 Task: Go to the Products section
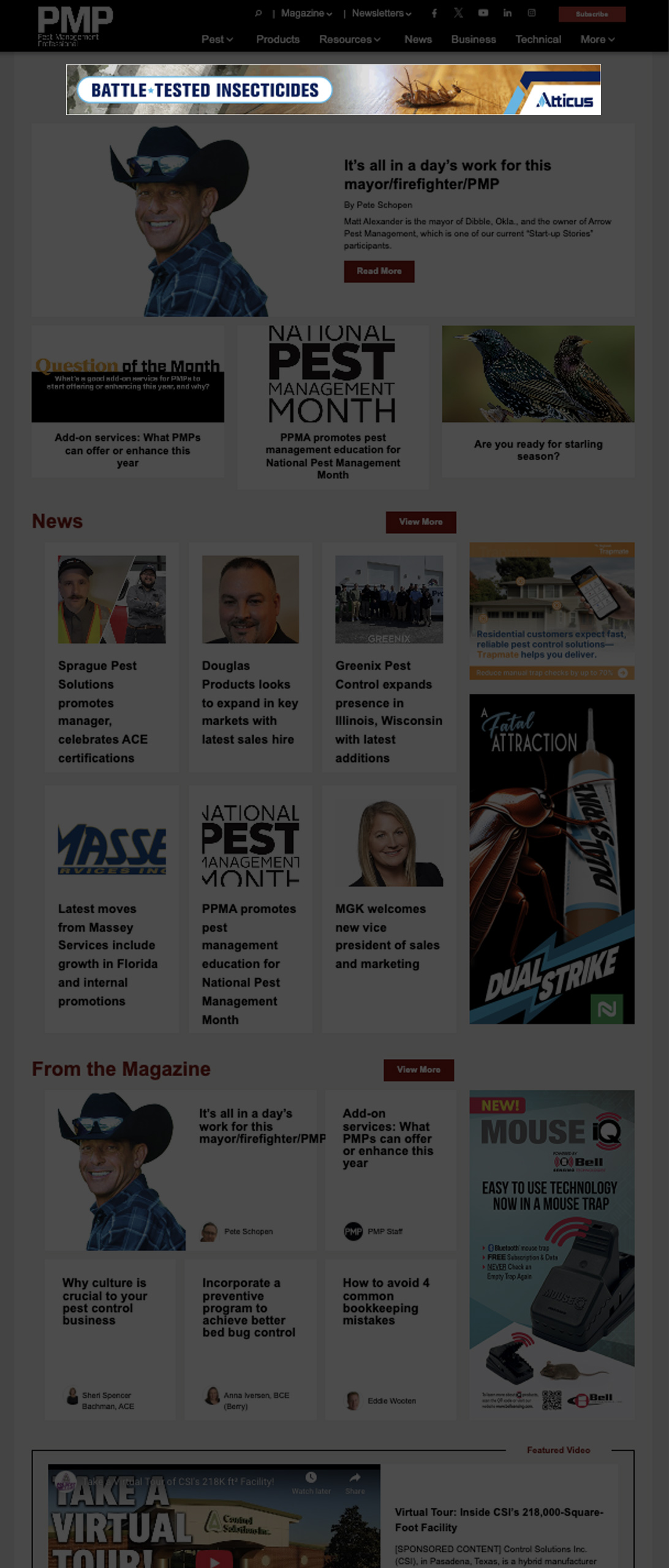(x=278, y=39)
